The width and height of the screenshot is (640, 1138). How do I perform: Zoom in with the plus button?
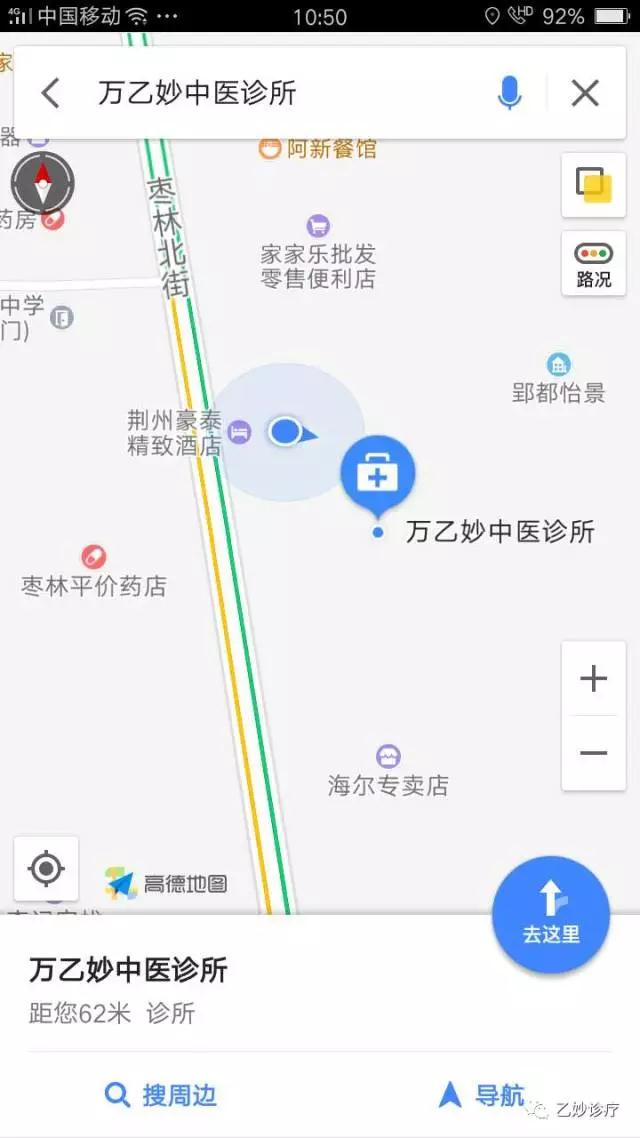click(x=593, y=679)
